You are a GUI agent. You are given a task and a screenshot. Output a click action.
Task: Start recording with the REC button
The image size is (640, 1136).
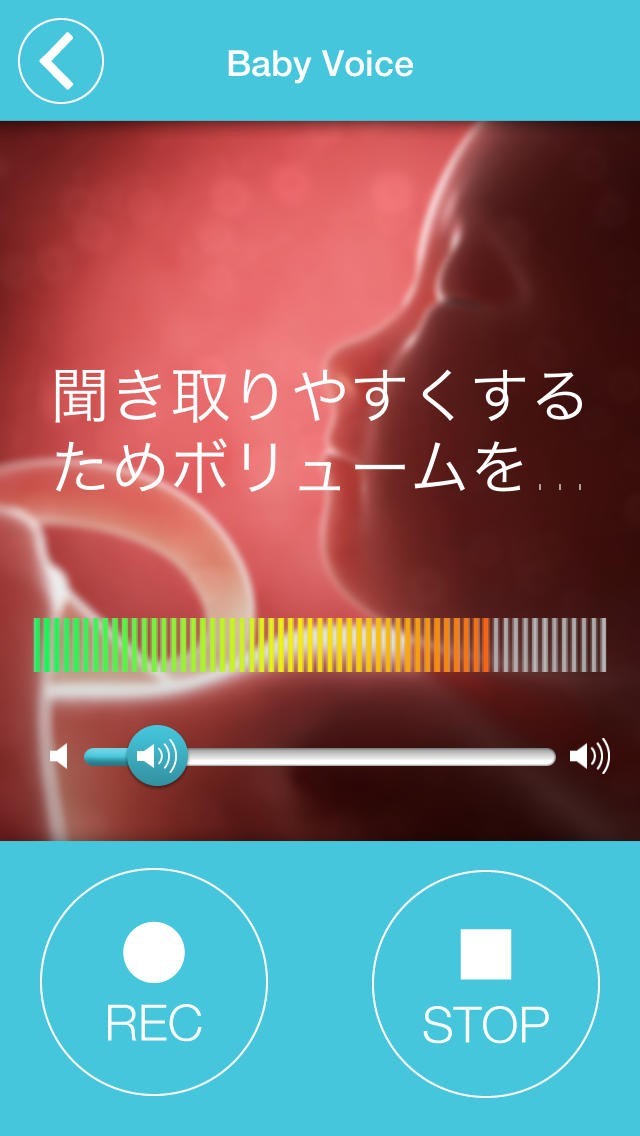click(154, 981)
